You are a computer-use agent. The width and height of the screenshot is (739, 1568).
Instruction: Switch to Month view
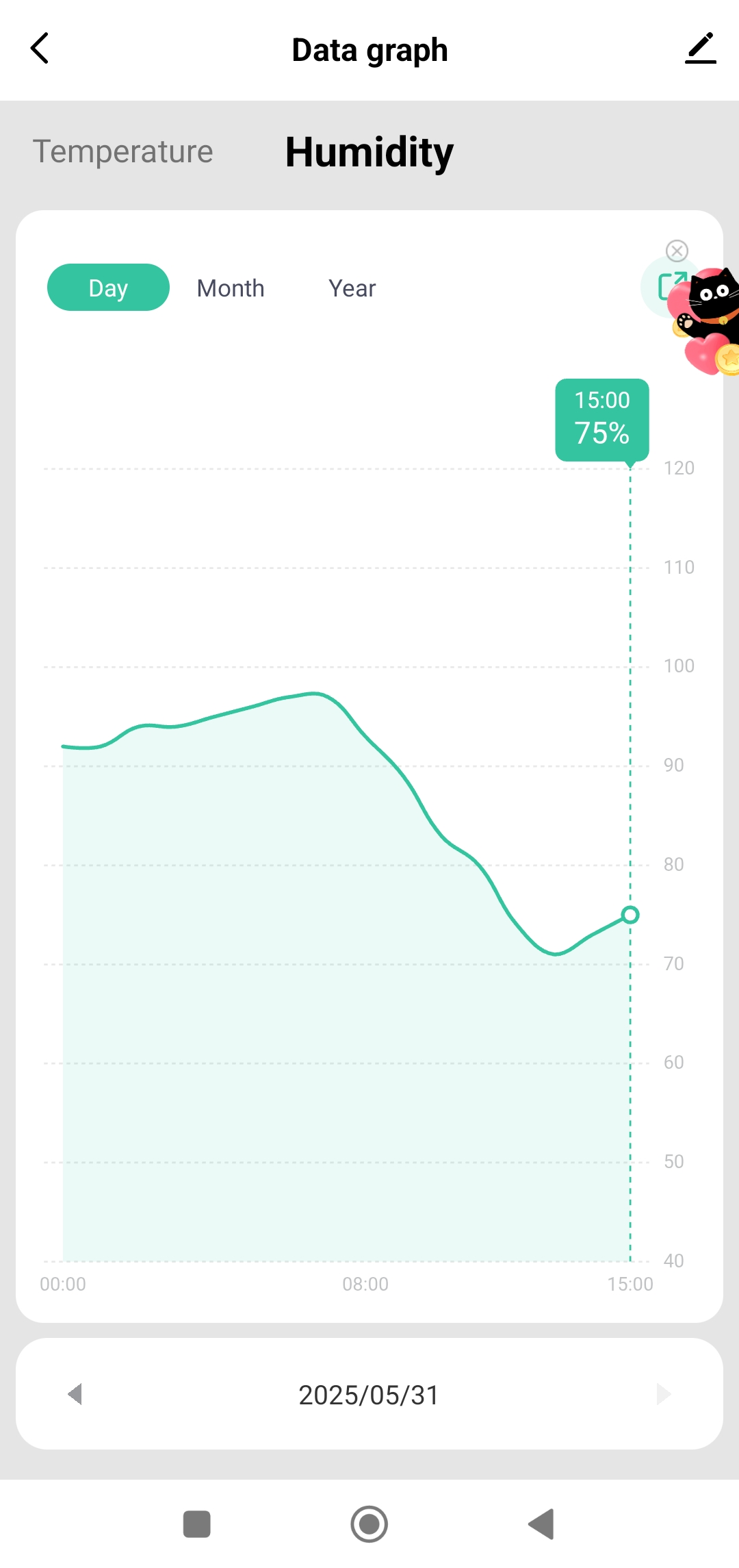[x=231, y=288]
